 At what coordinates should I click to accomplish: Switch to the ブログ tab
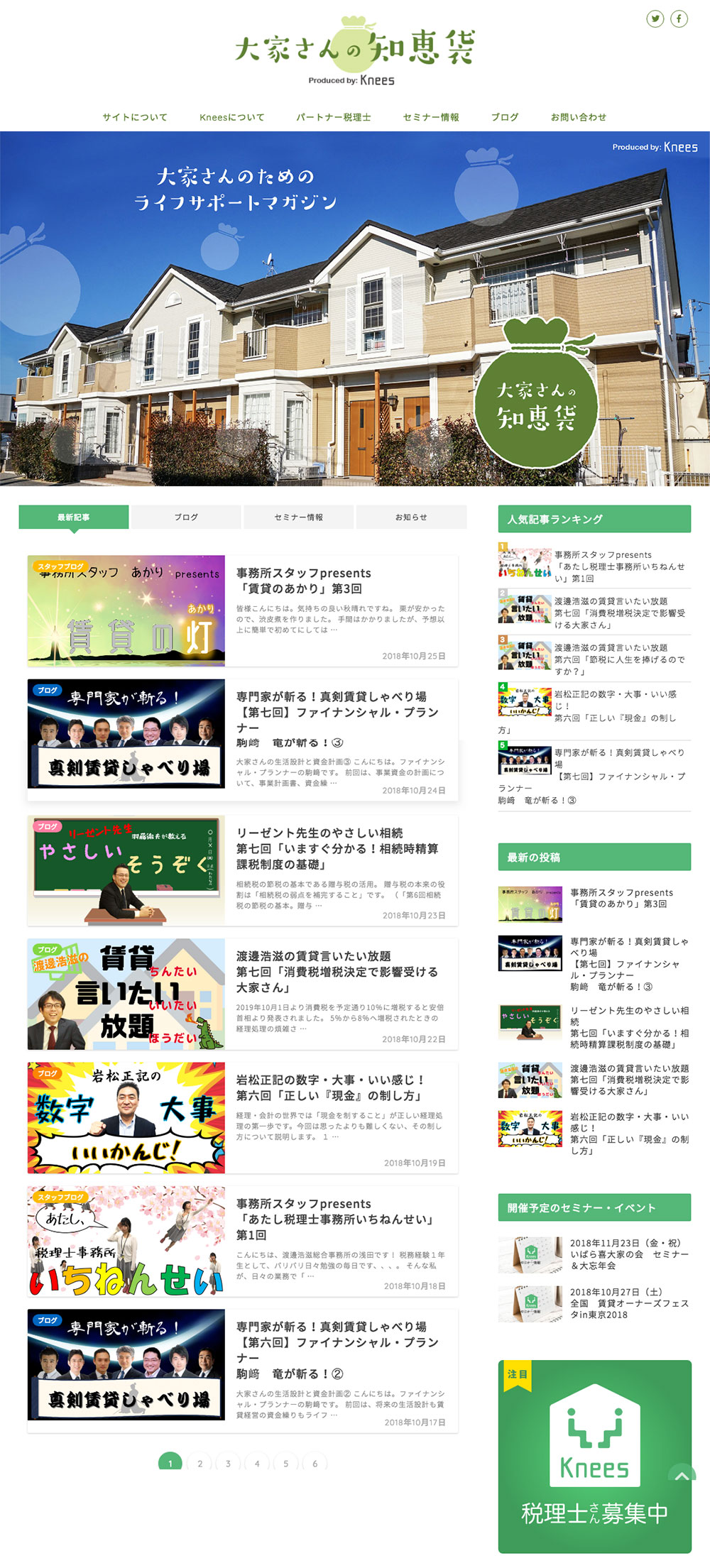click(186, 517)
